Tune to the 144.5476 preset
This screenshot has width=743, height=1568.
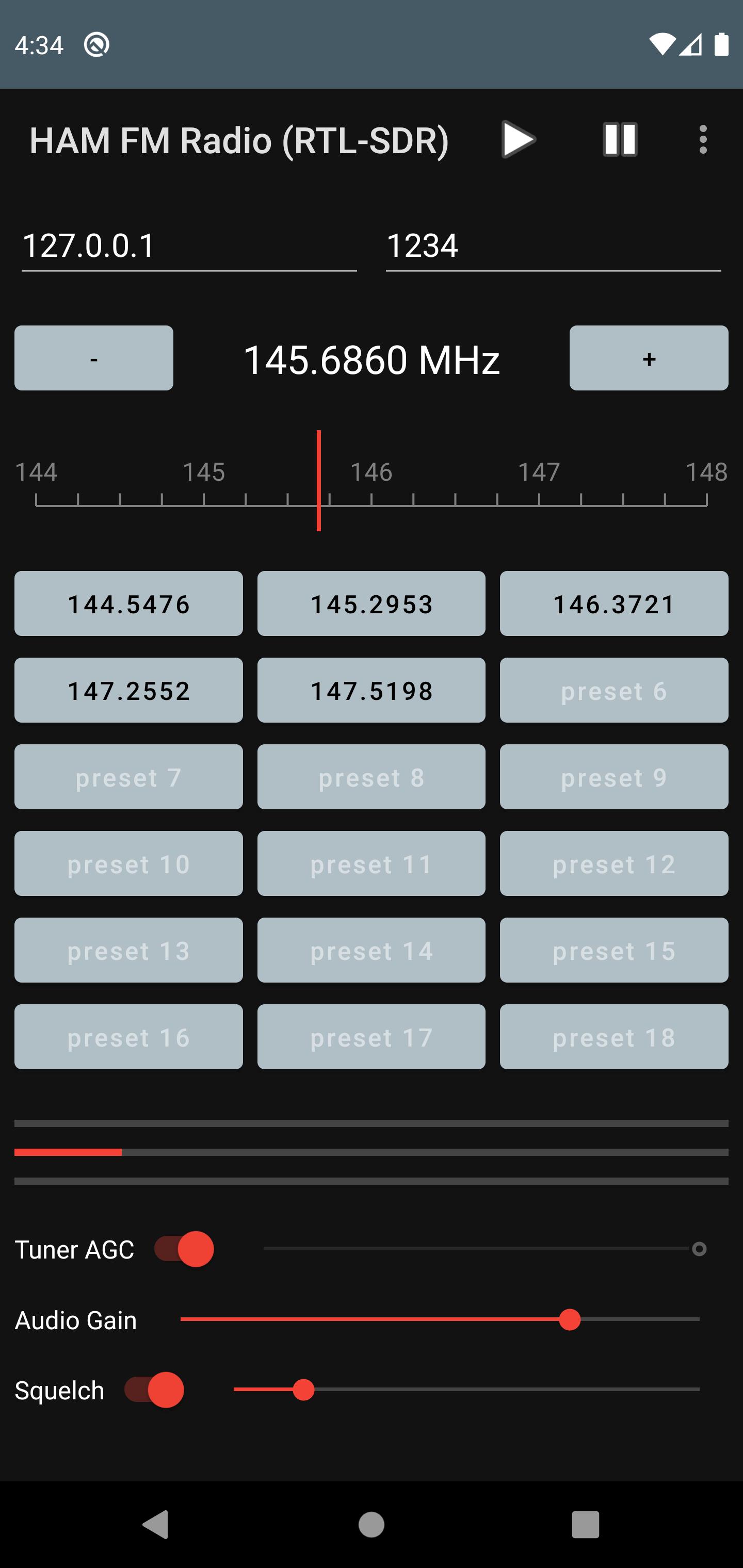coord(128,604)
